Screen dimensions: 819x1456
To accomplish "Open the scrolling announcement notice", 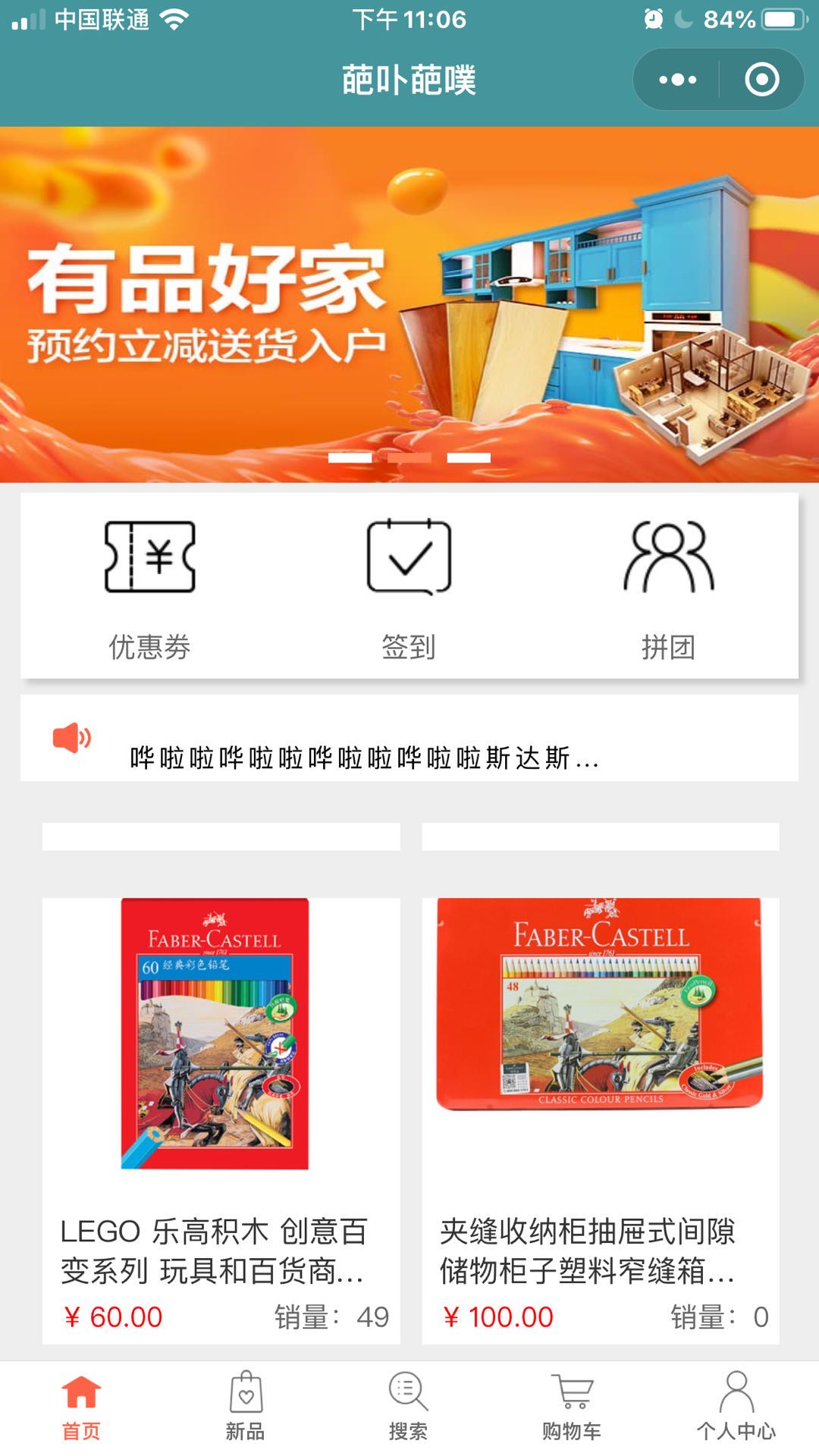I will tap(364, 757).
